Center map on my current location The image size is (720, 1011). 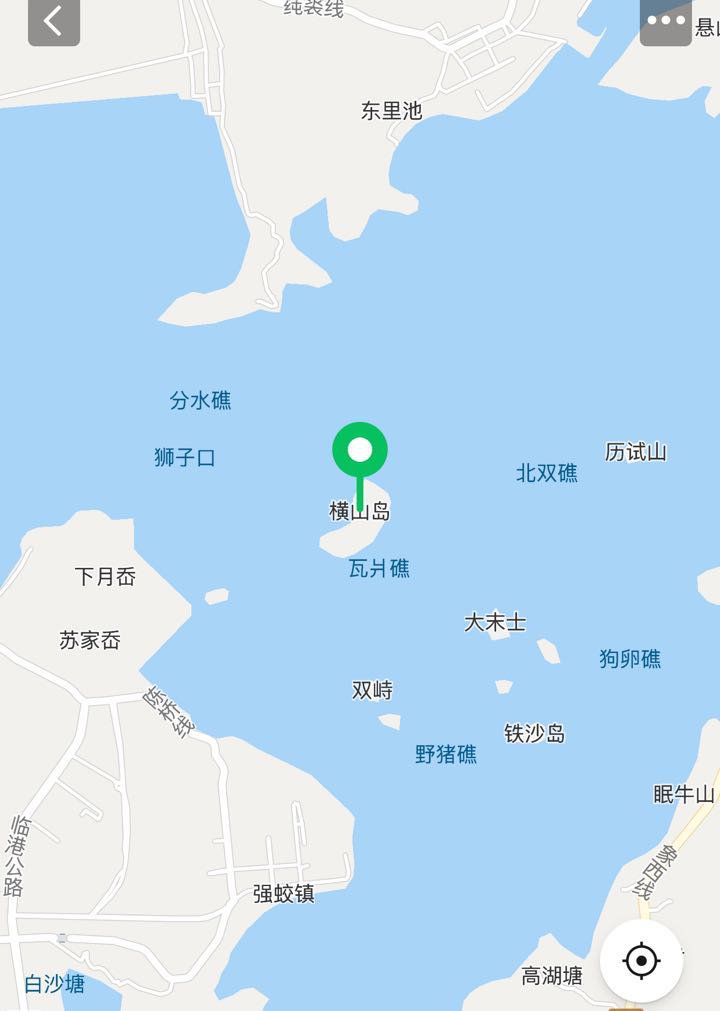[x=641, y=961]
